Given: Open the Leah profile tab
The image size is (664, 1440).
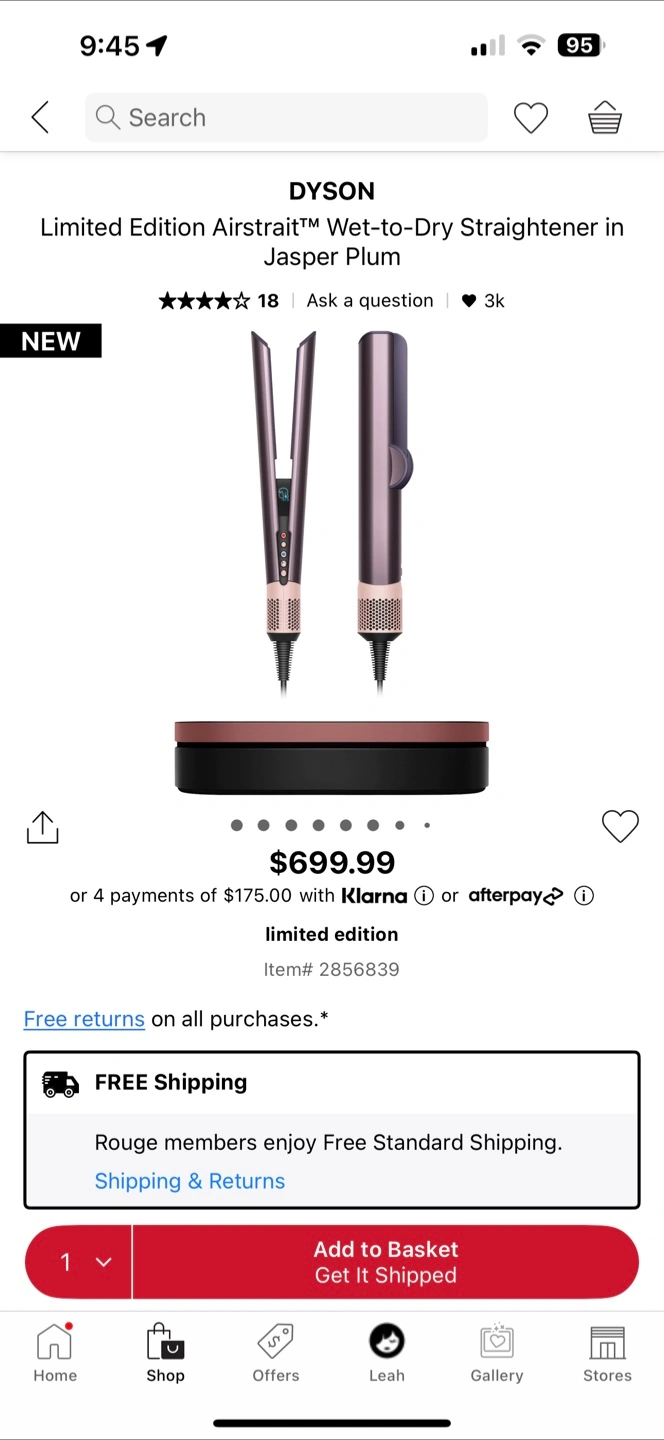Looking at the screenshot, I should coord(386,1354).
